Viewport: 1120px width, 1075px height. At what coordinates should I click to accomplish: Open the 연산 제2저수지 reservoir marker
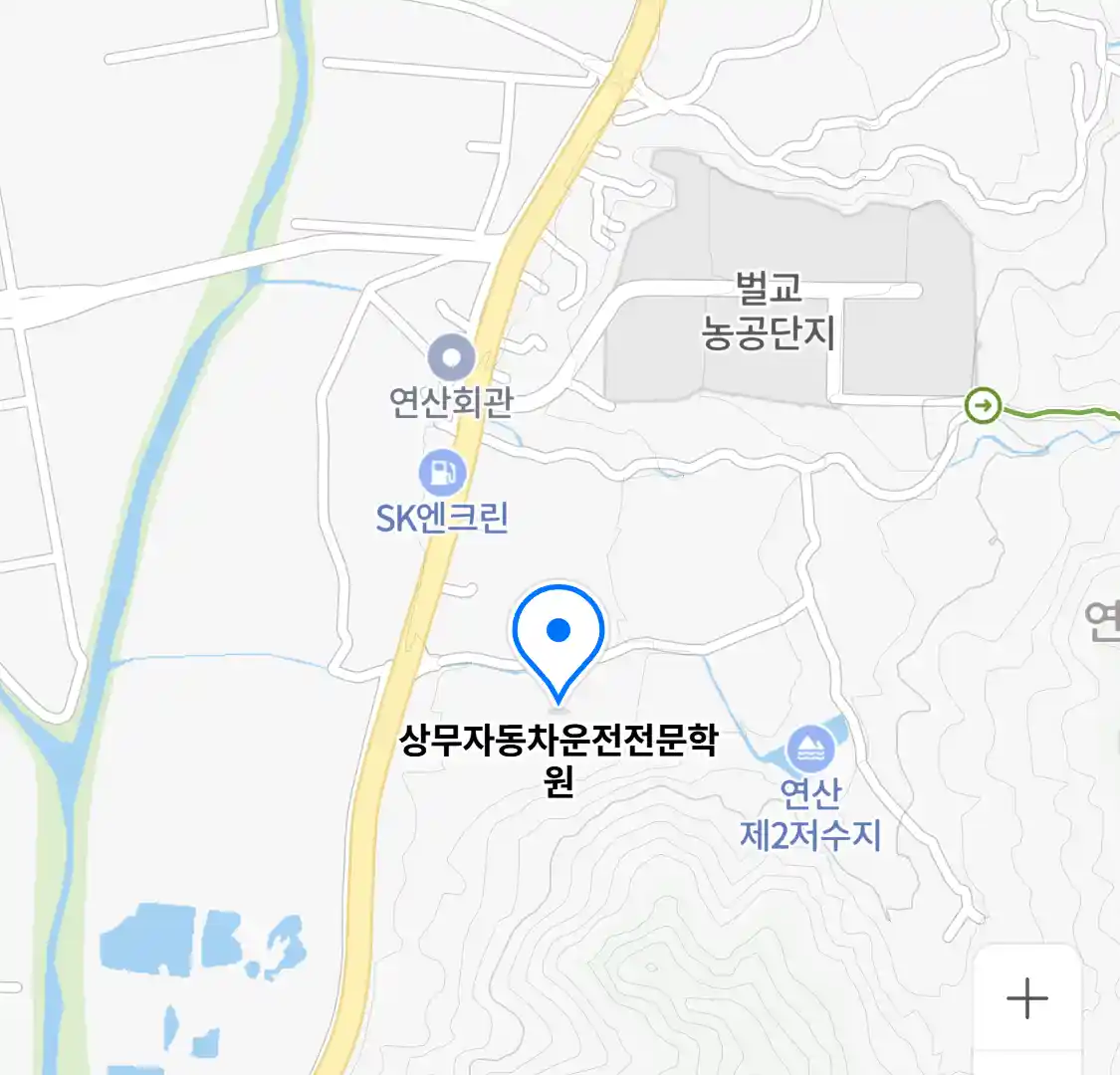(x=810, y=750)
